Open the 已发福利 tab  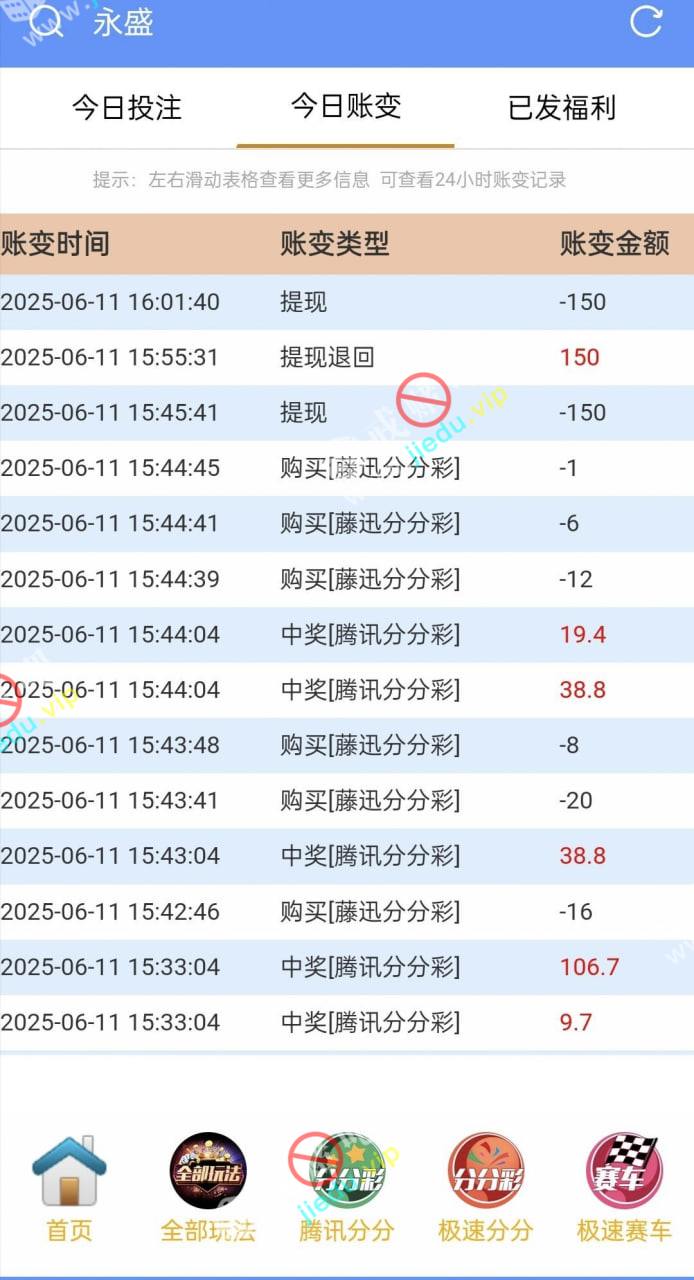[x=562, y=108]
